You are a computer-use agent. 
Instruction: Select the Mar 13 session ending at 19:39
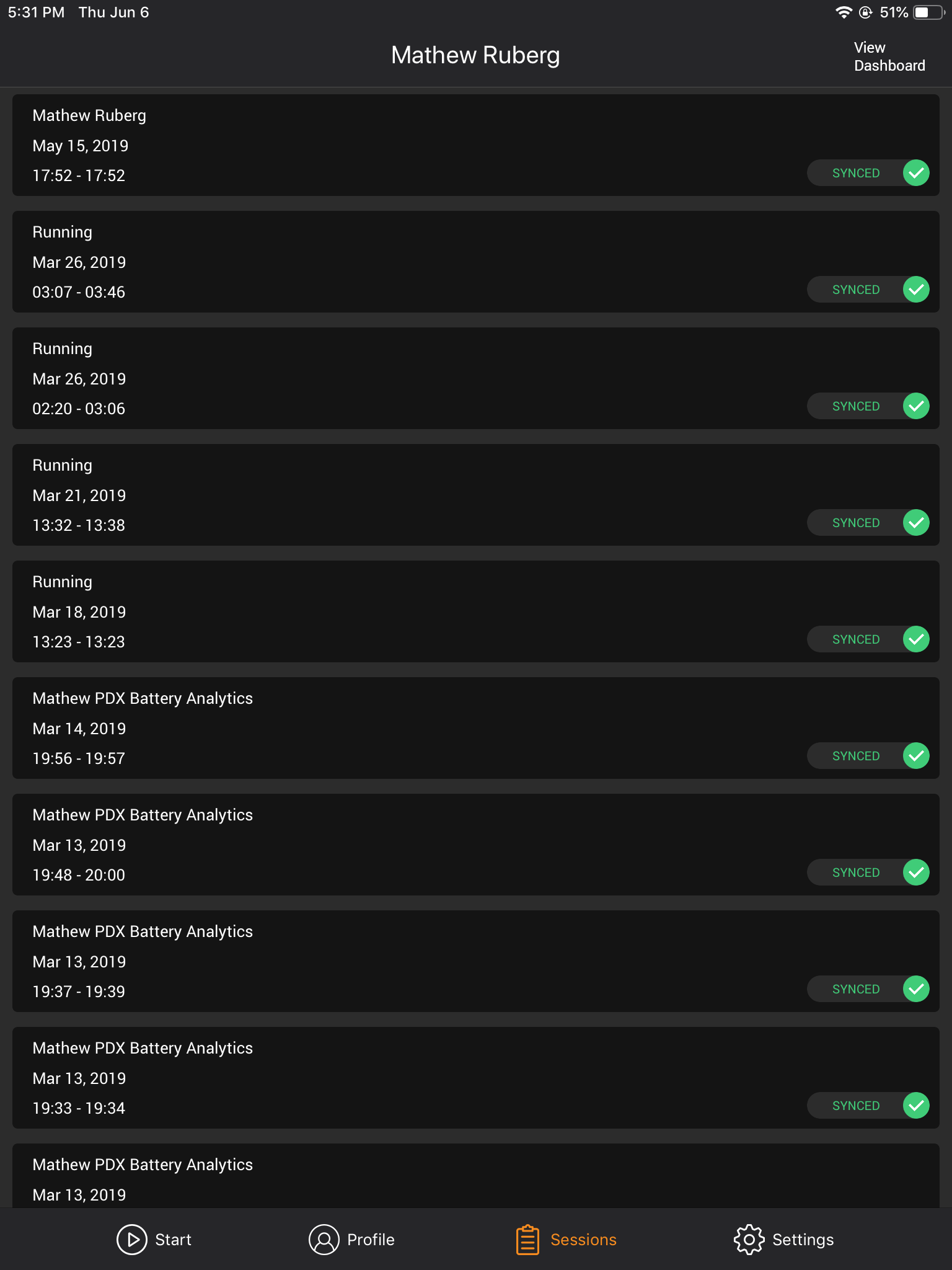372,961
